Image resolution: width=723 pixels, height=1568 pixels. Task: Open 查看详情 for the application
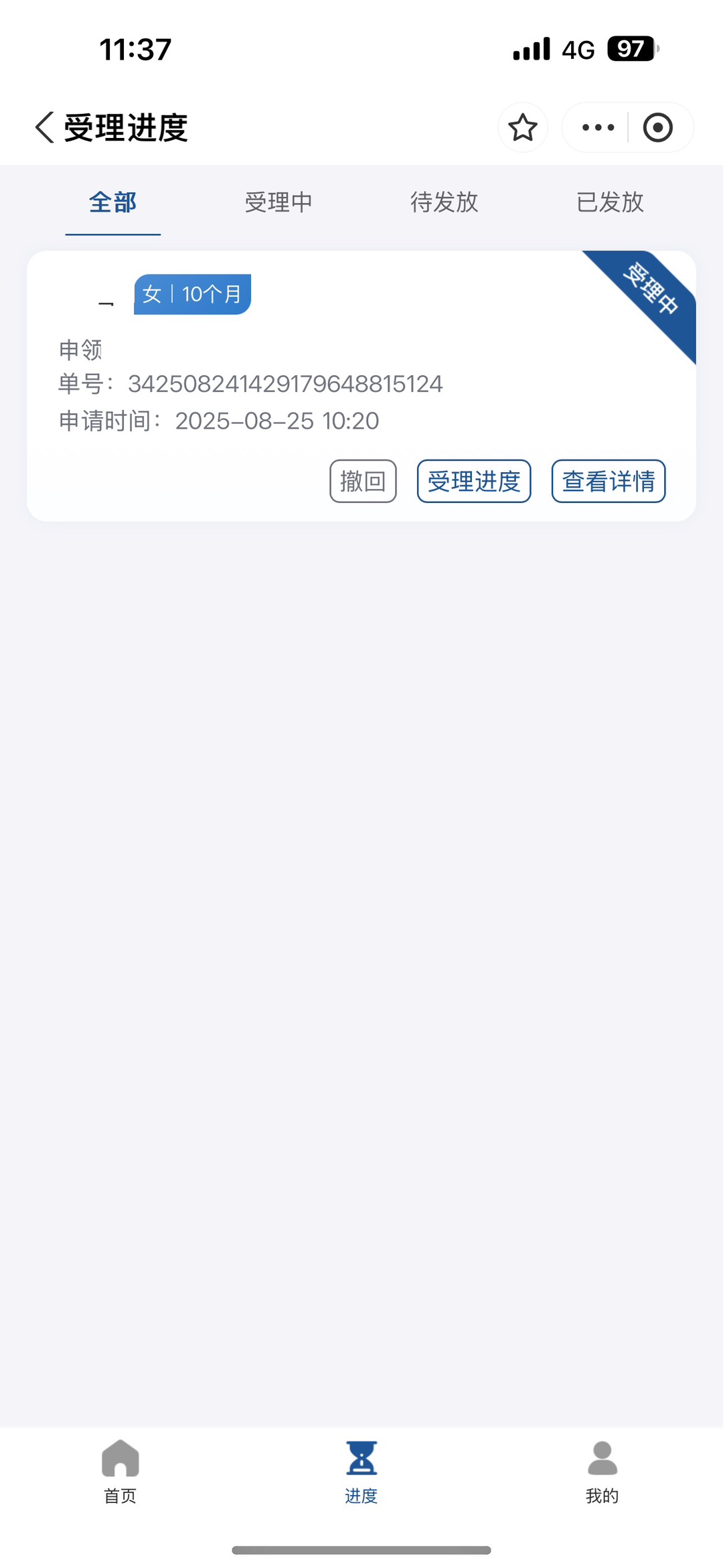click(608, 481)
